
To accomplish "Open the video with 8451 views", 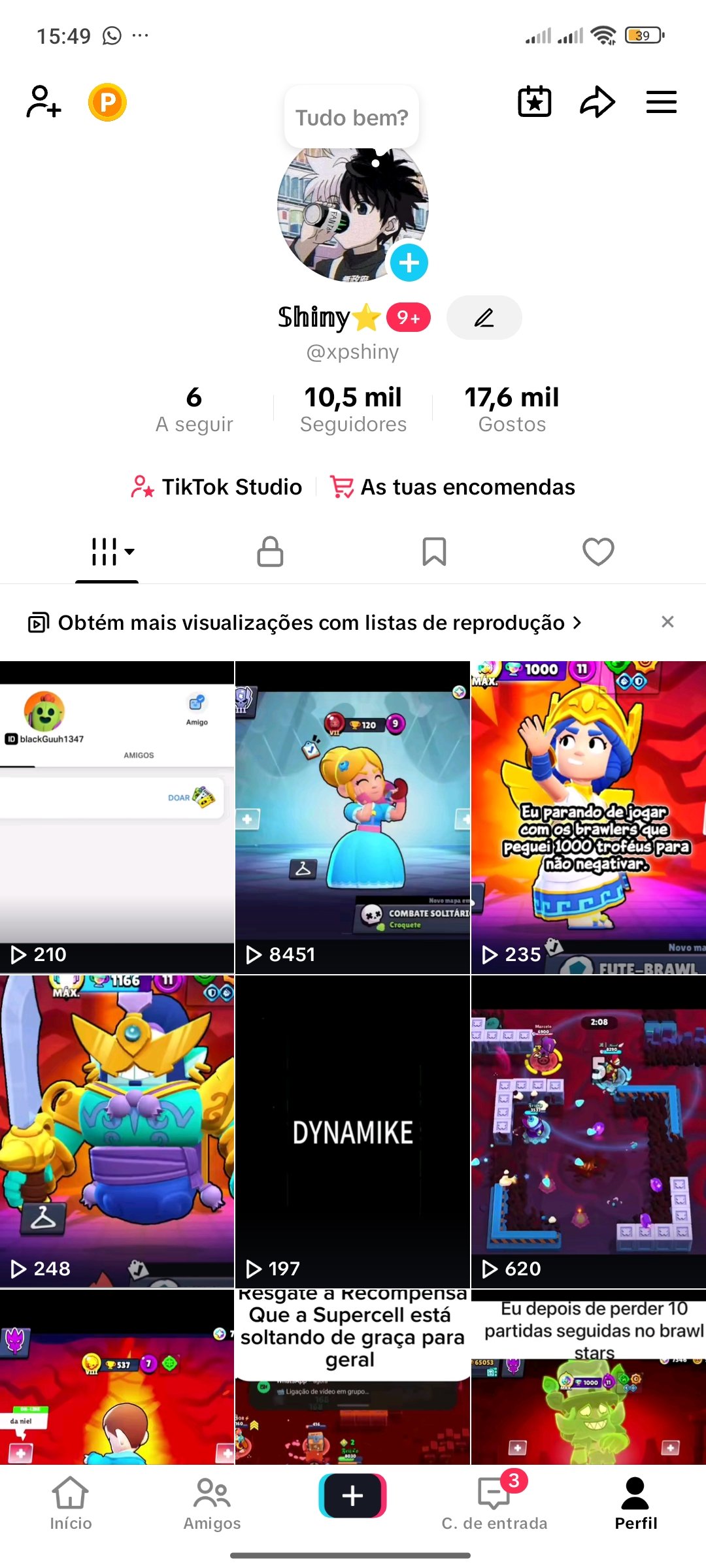I will coord(352,817).
